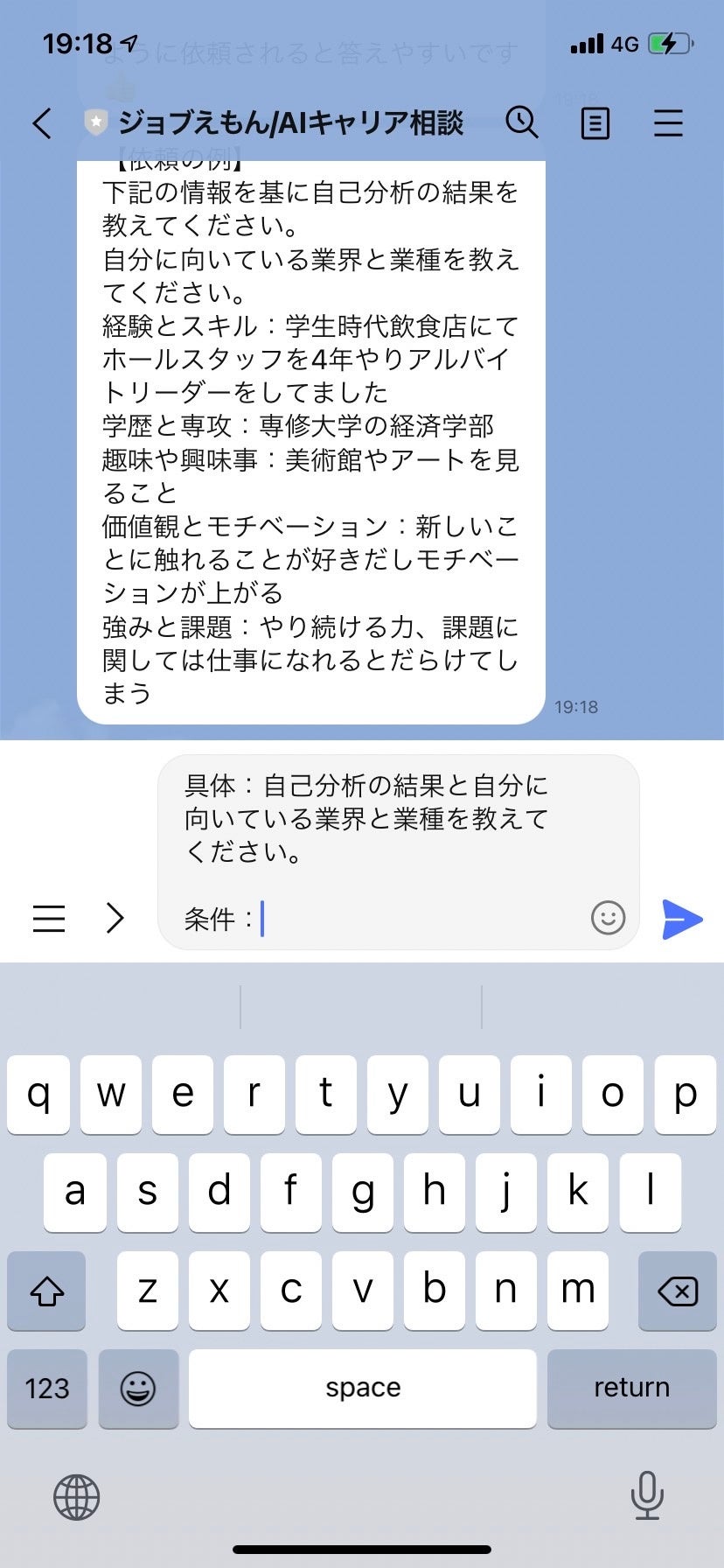Open the rich menu beside the message field
Image resolution: width=724 pixels, height=1568 pixels.
[x=49, y=919]
